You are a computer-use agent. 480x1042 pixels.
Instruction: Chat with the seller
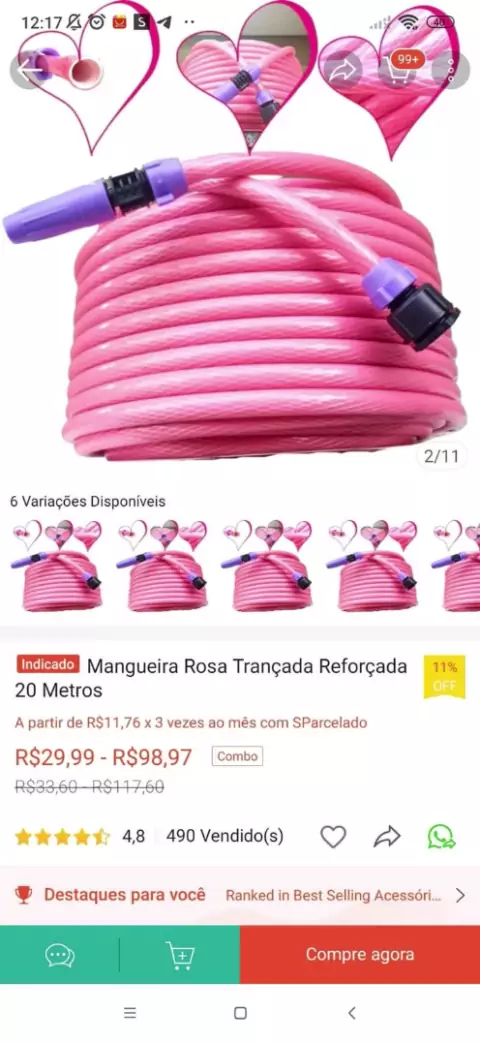pyautogui.click(x=60, y=955)
